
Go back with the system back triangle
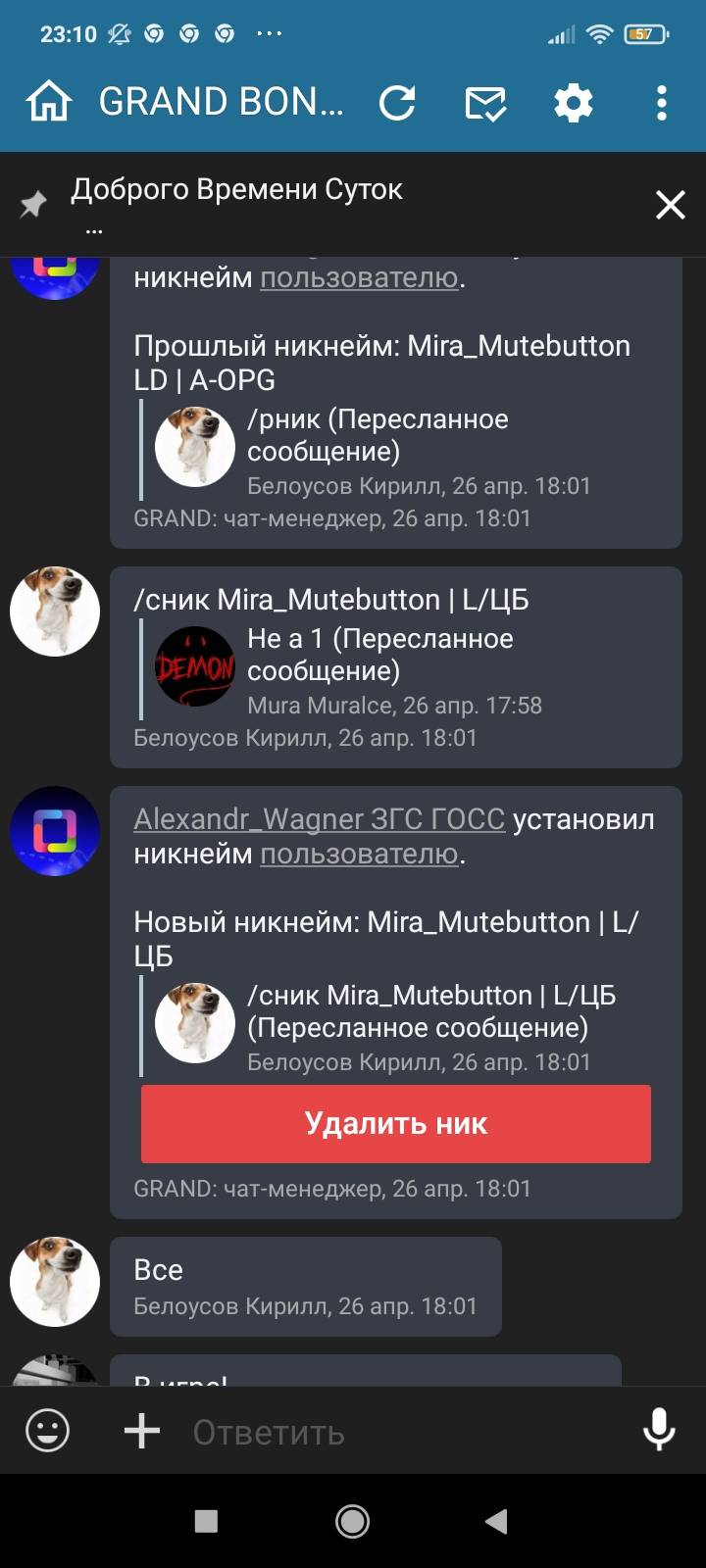pyautogui.click(x=496, y=1520)
